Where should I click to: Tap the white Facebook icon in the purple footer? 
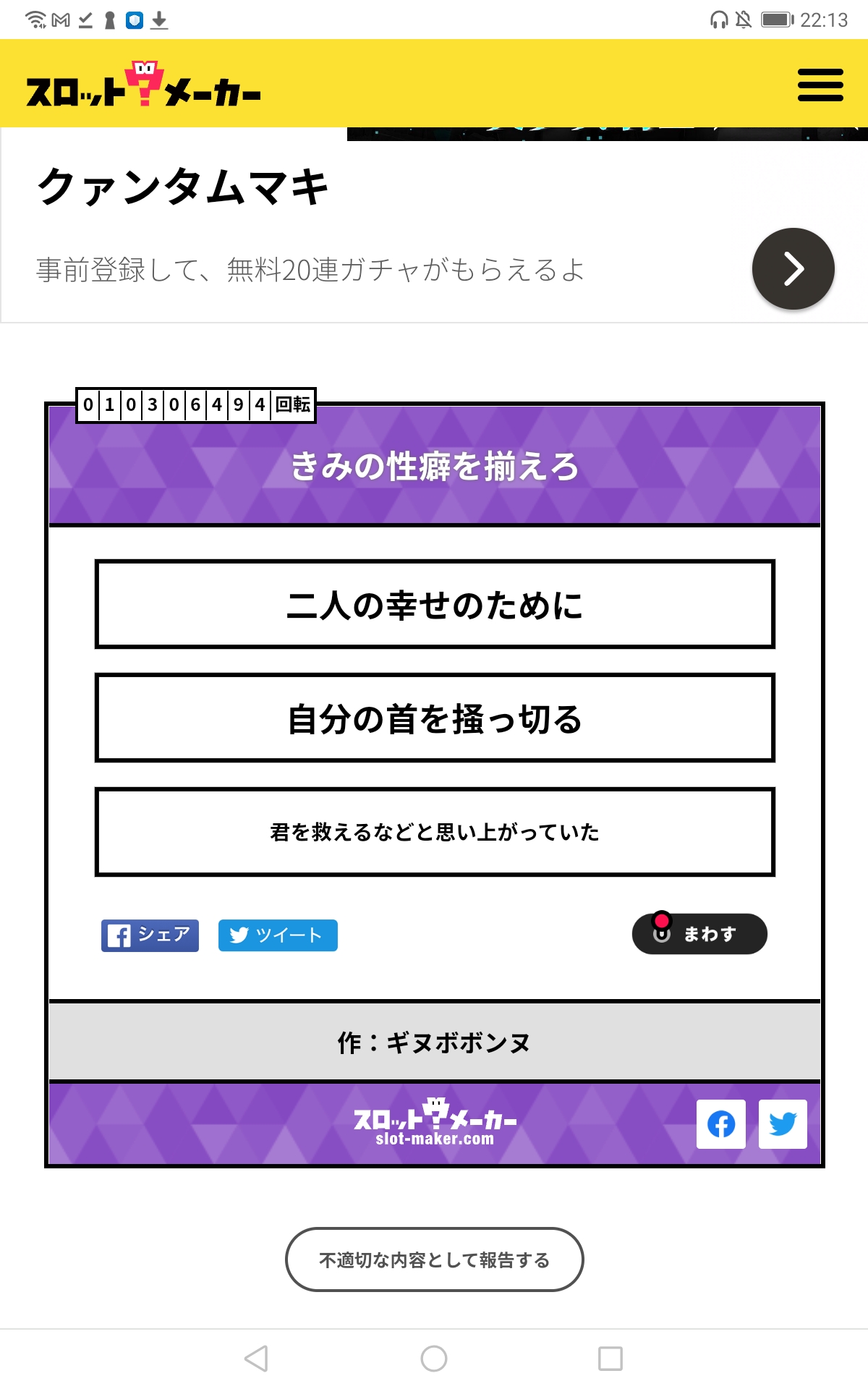(720, 1124)
